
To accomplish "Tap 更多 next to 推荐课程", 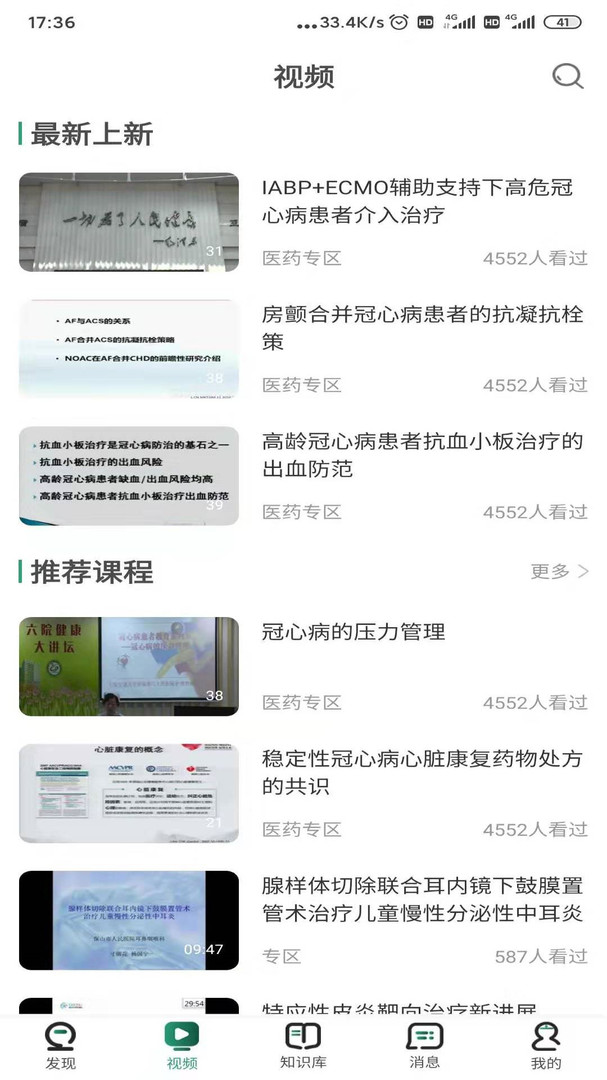I will (x=559, y=571).
